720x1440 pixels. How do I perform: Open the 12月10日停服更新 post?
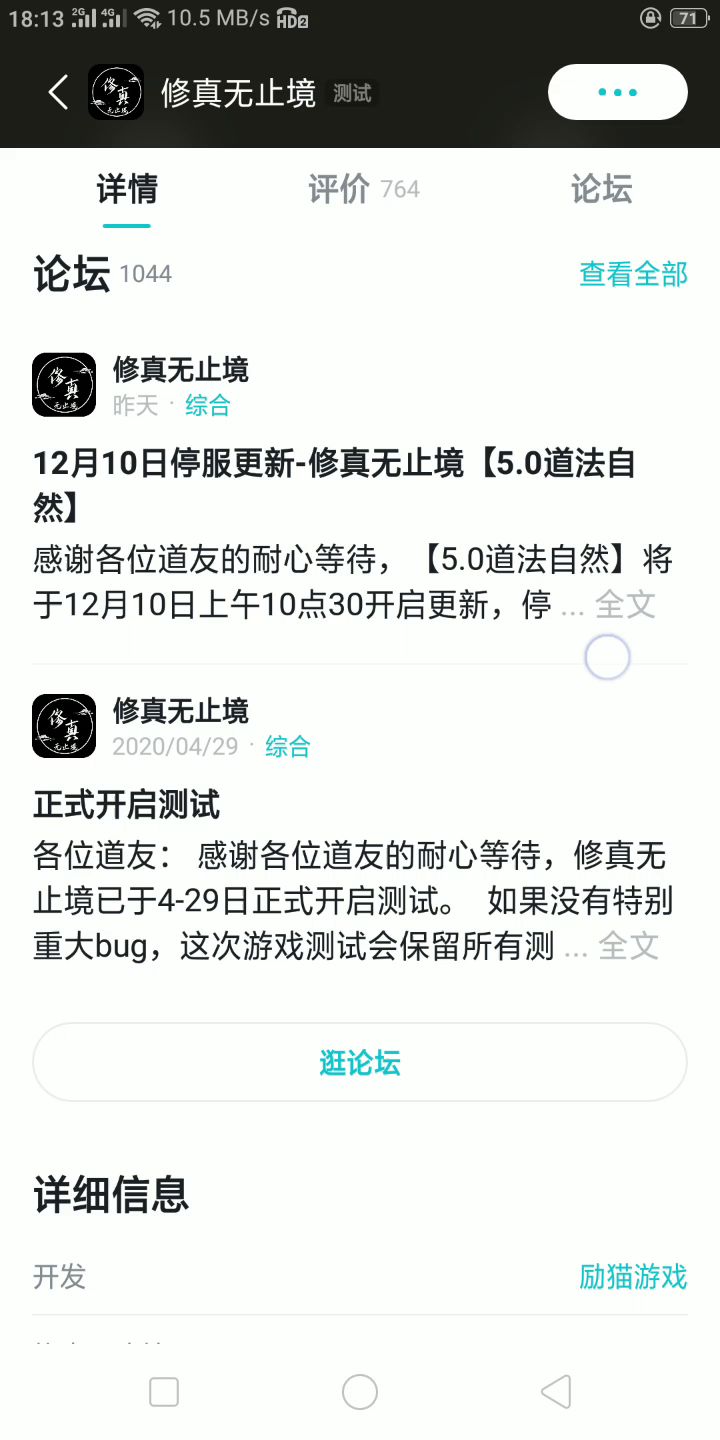pyautogui.click(x=334, y=482)
